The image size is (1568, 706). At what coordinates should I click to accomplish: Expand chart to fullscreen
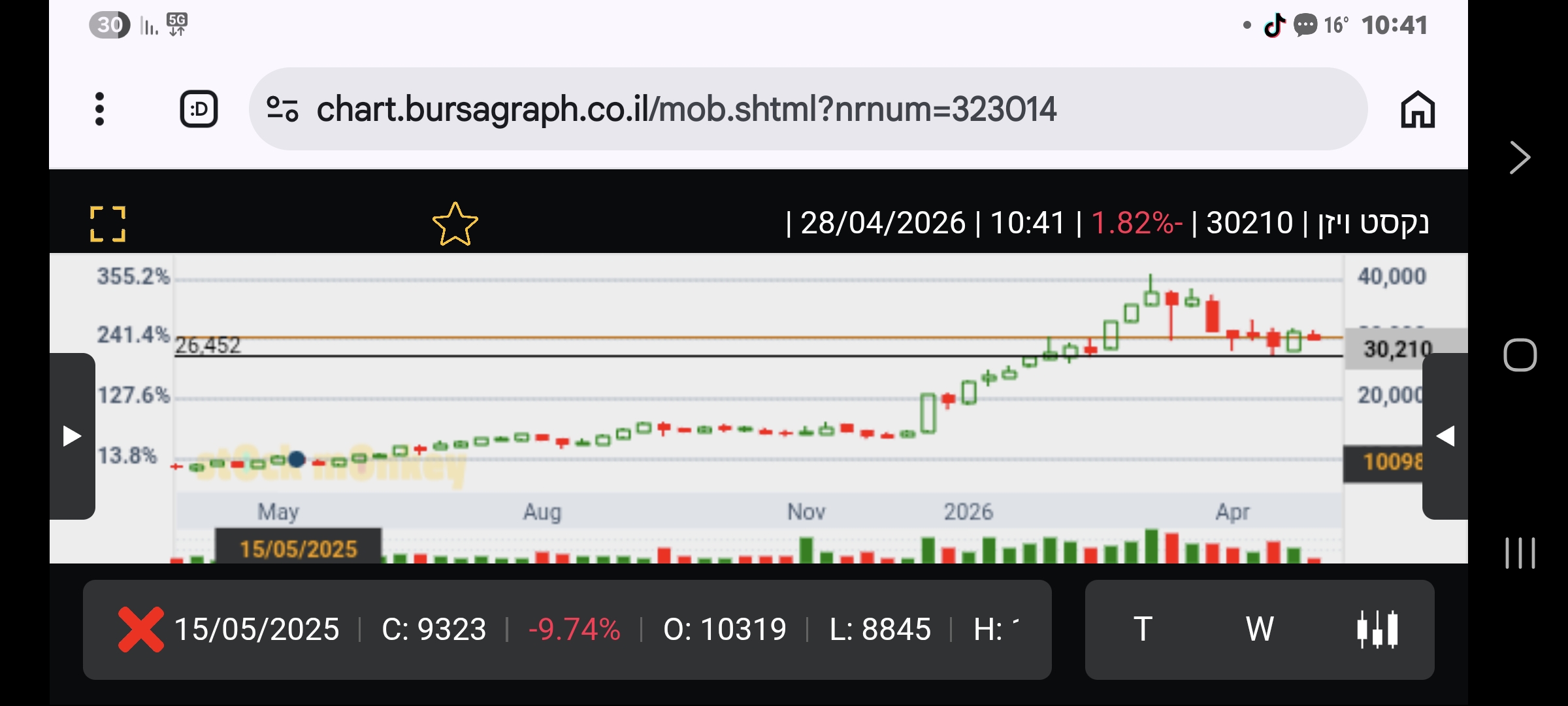click(108, 224)
